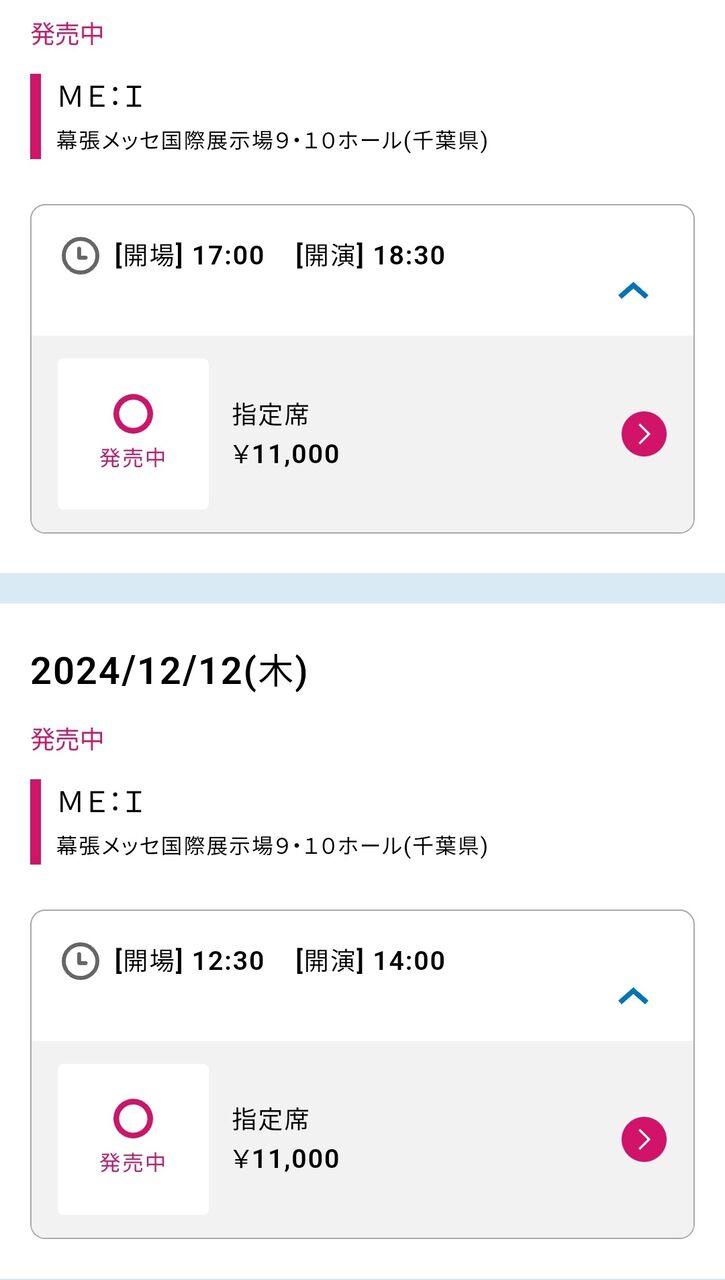Collapse the 17:00 open / 18:30 start showtime
The image size is (725, 1280).
pyautogui.click(x=633, y=291)
